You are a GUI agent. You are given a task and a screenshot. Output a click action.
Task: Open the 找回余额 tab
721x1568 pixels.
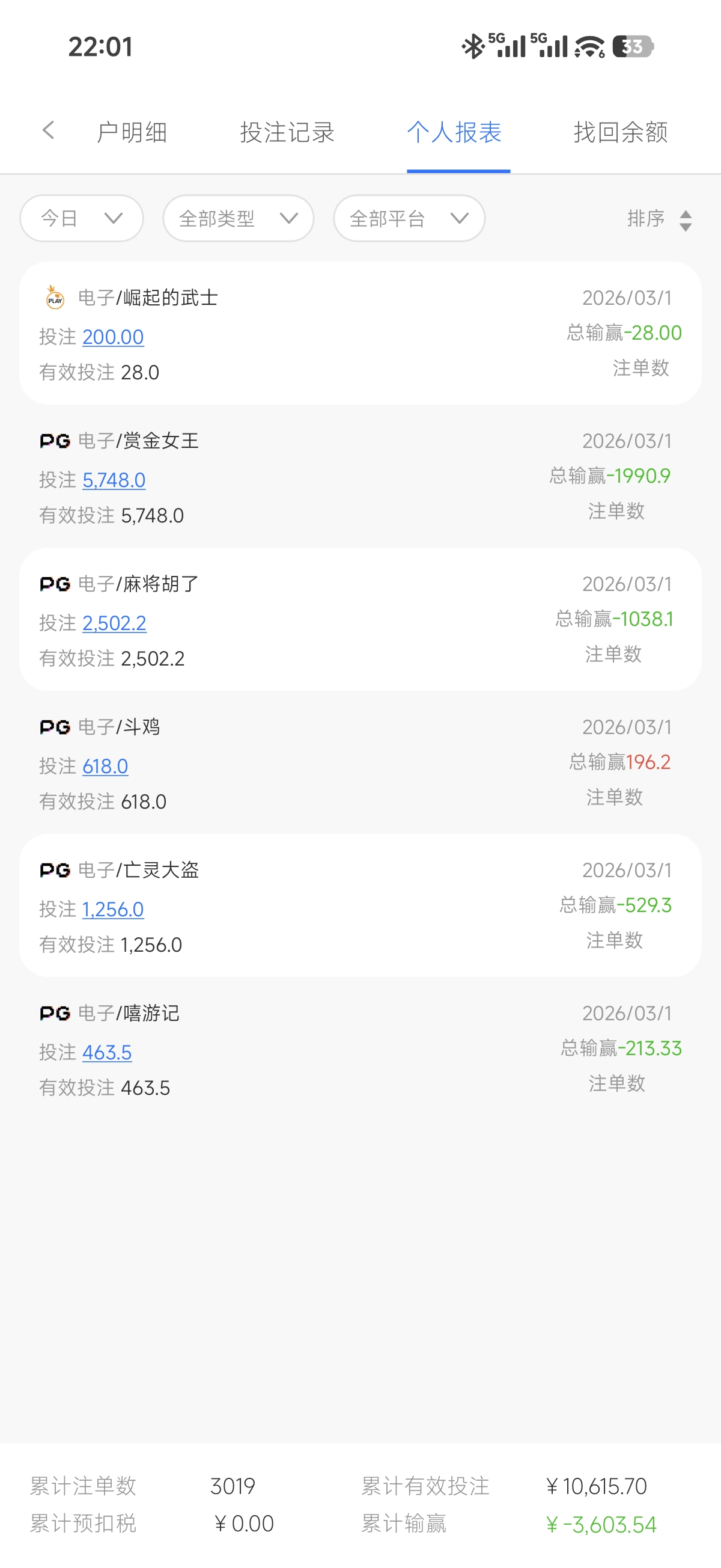tap(621, 132)
